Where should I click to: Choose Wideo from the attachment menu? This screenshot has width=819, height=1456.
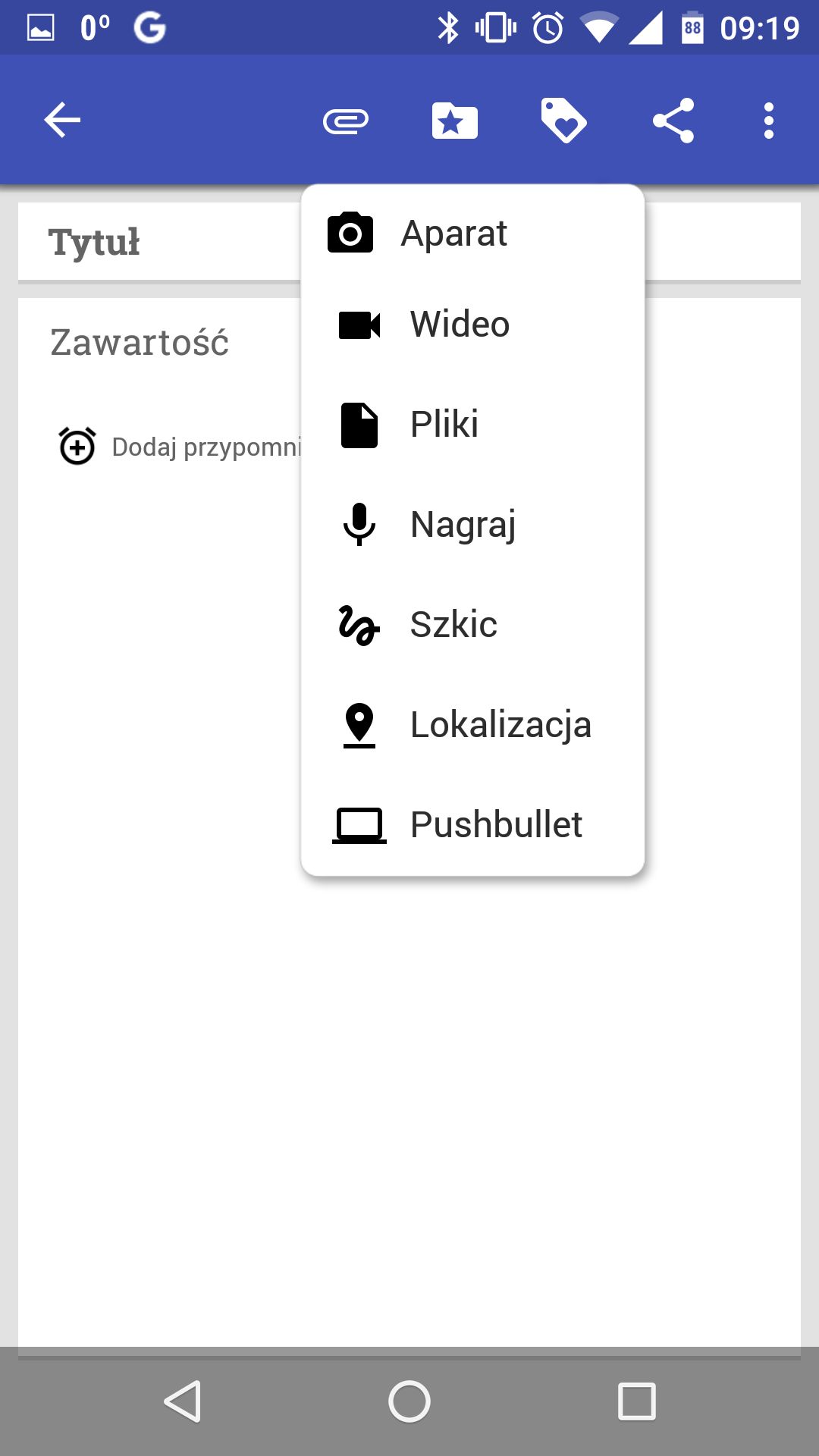(x=472, y=325)
